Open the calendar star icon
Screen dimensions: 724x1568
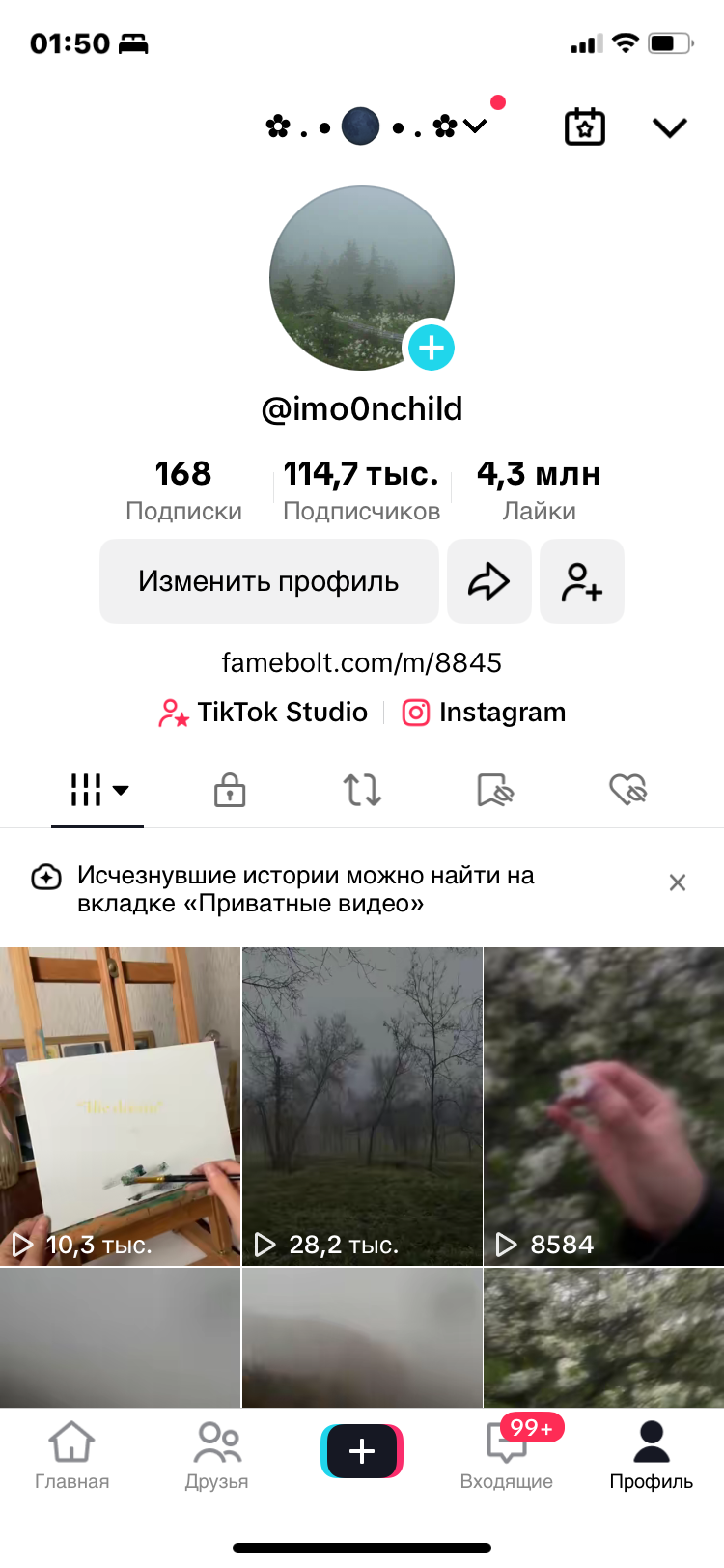click(584, 126)
